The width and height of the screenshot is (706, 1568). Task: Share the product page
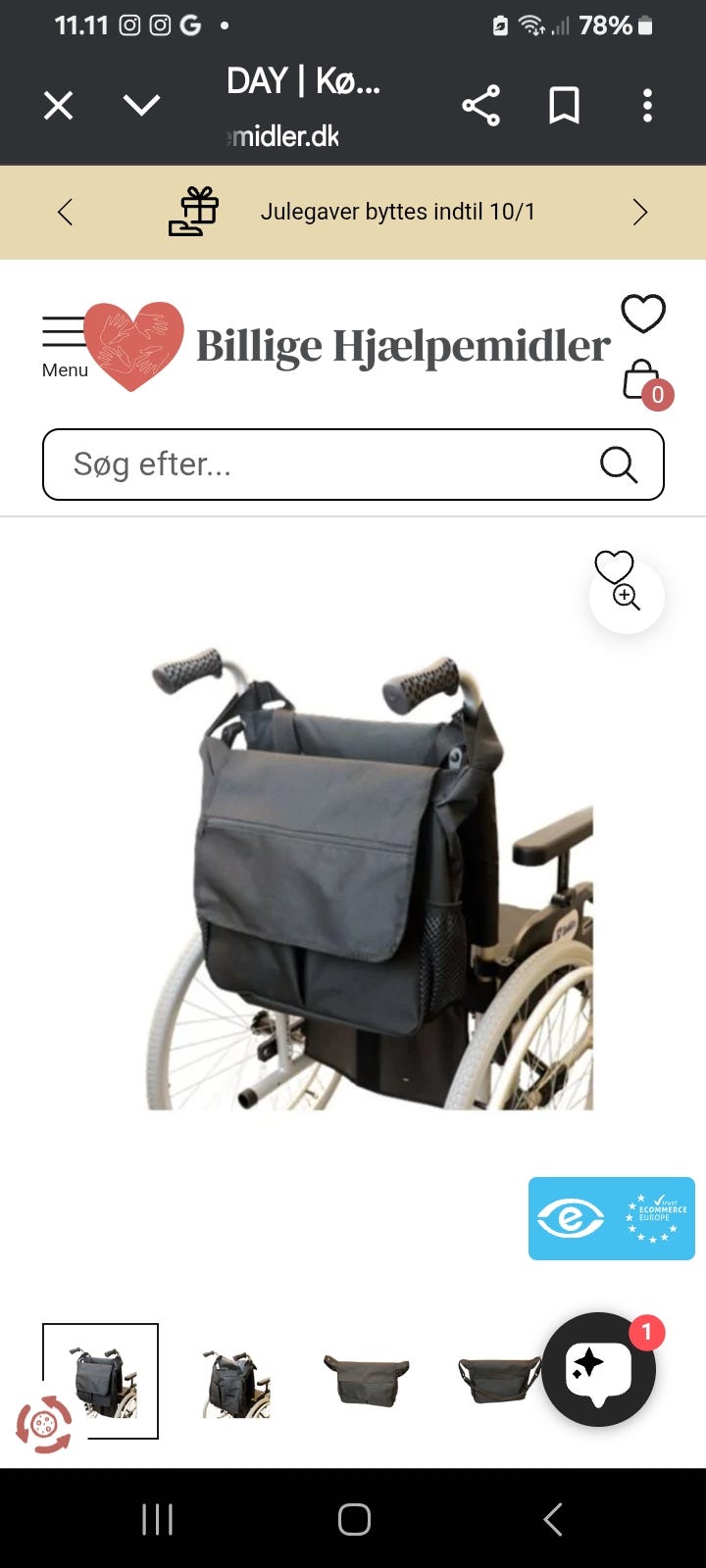coord(481,105)
